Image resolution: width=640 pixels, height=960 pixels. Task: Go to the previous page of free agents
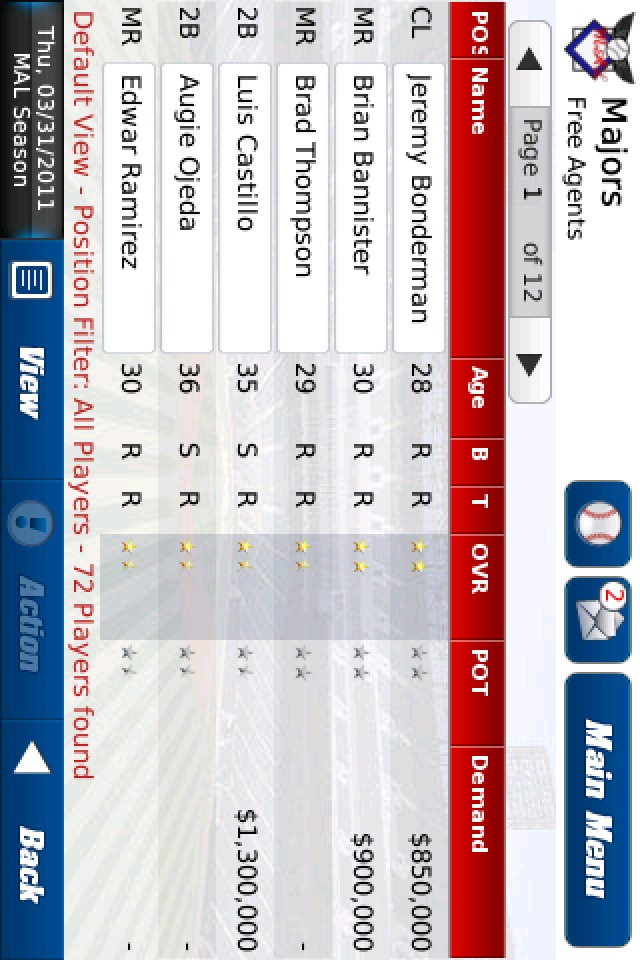(529, 61)
